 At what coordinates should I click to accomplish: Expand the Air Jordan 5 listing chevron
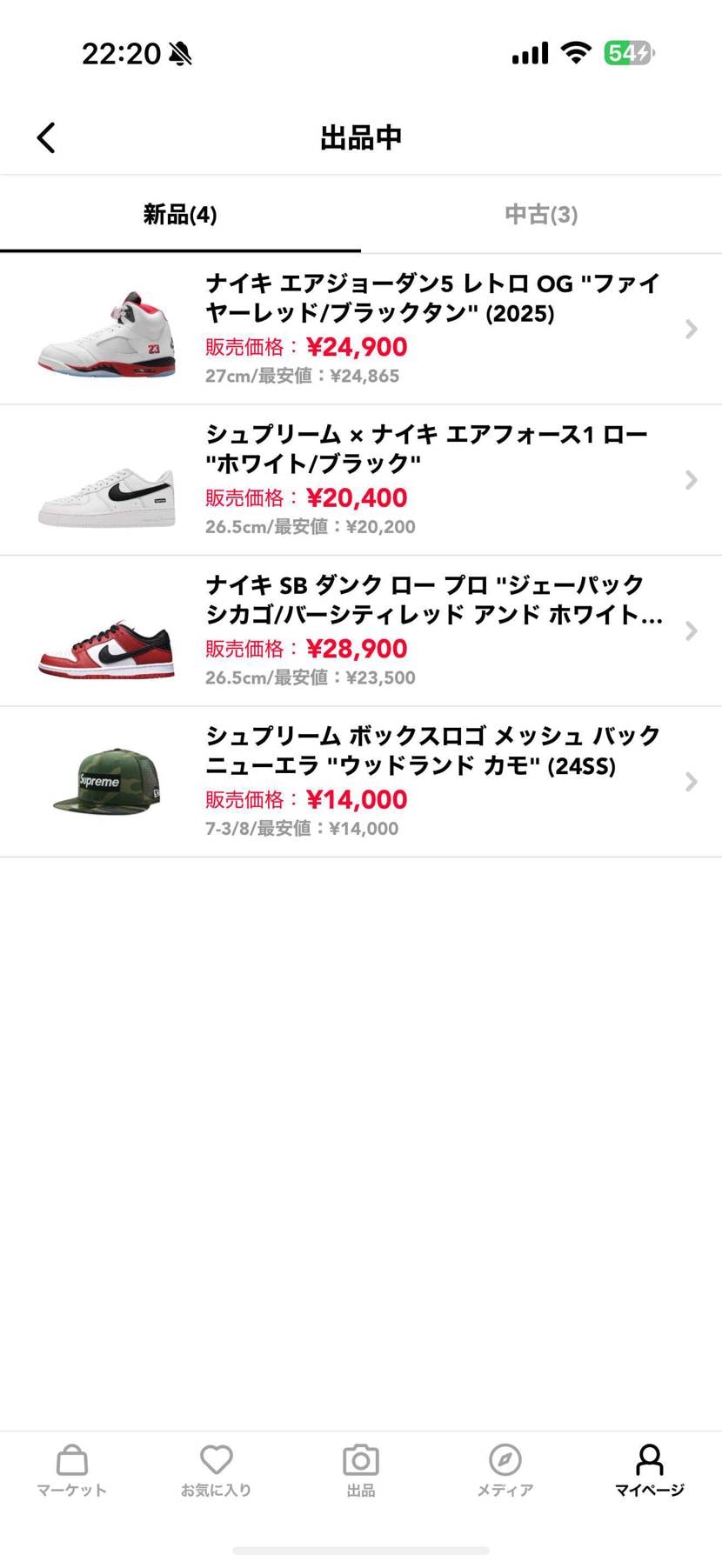[x=692, y=329]
